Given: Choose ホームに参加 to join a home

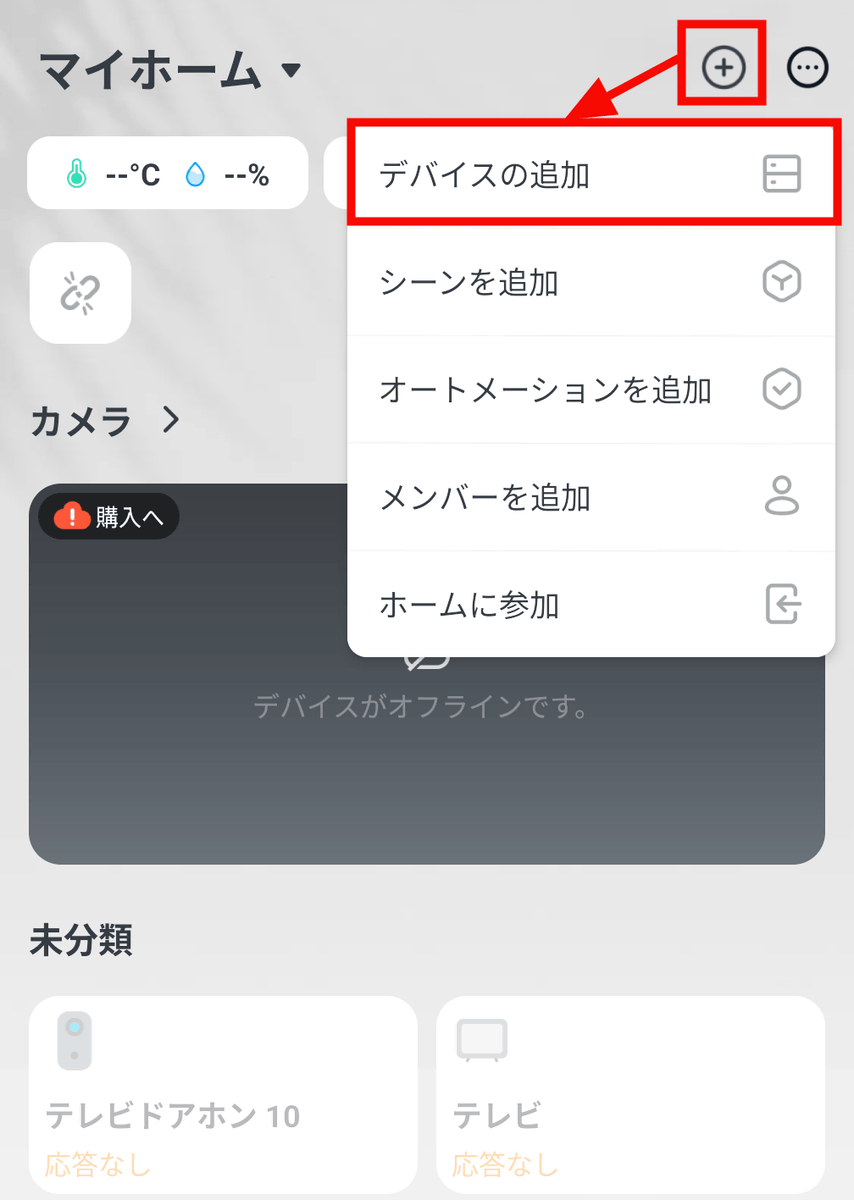Looking at the screenshot, I should coord(590,605).
